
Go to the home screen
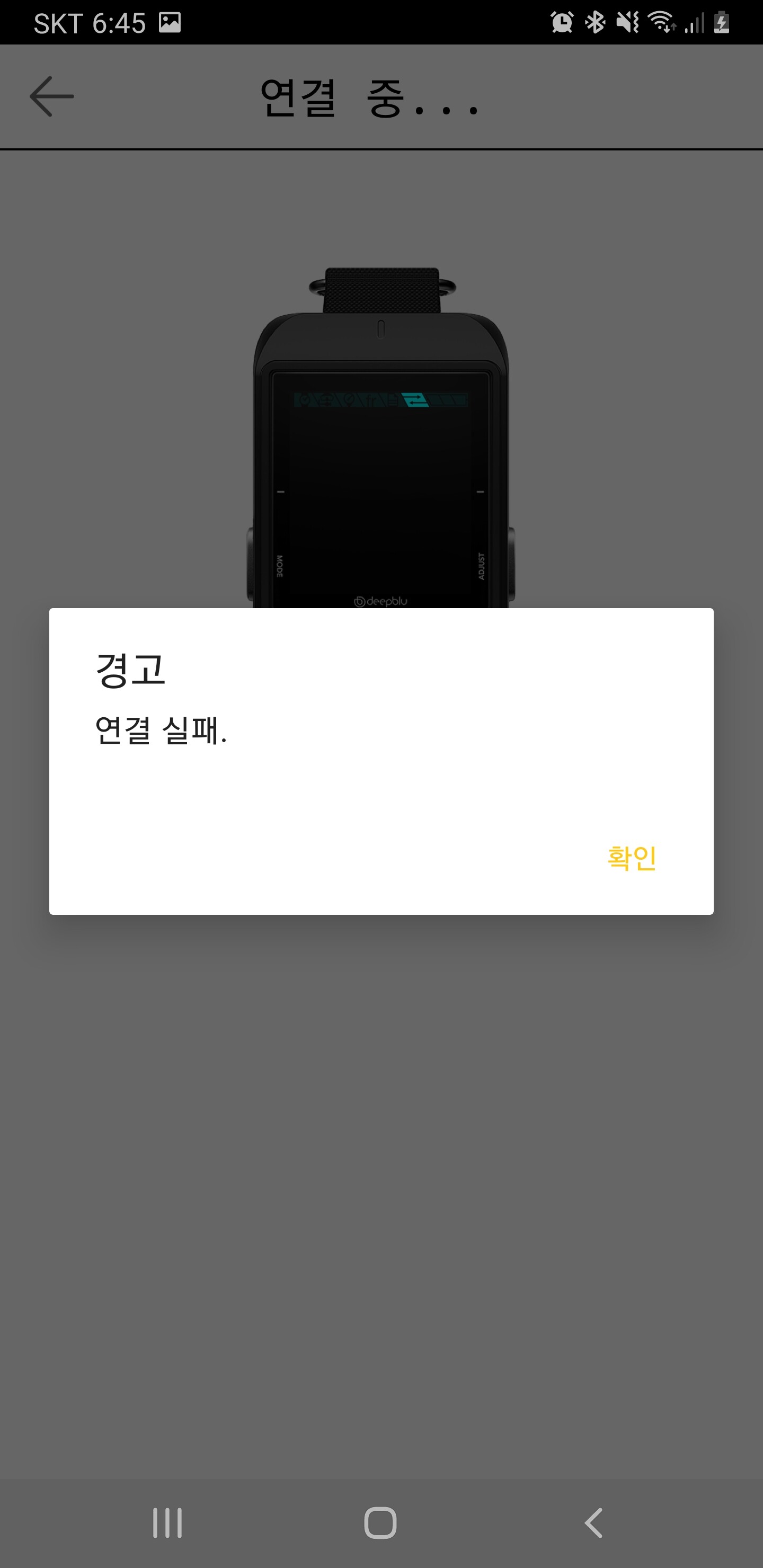[380, 1523]
